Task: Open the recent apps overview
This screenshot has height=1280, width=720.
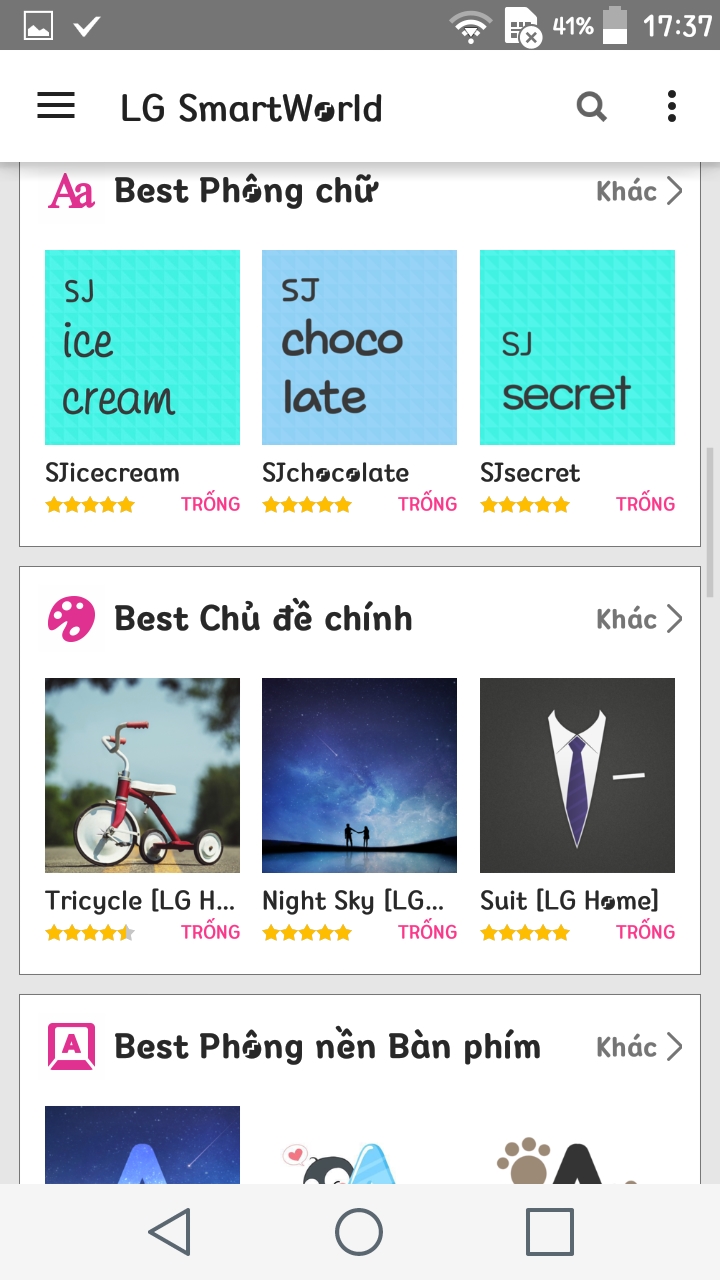Action: point(547,1231)
